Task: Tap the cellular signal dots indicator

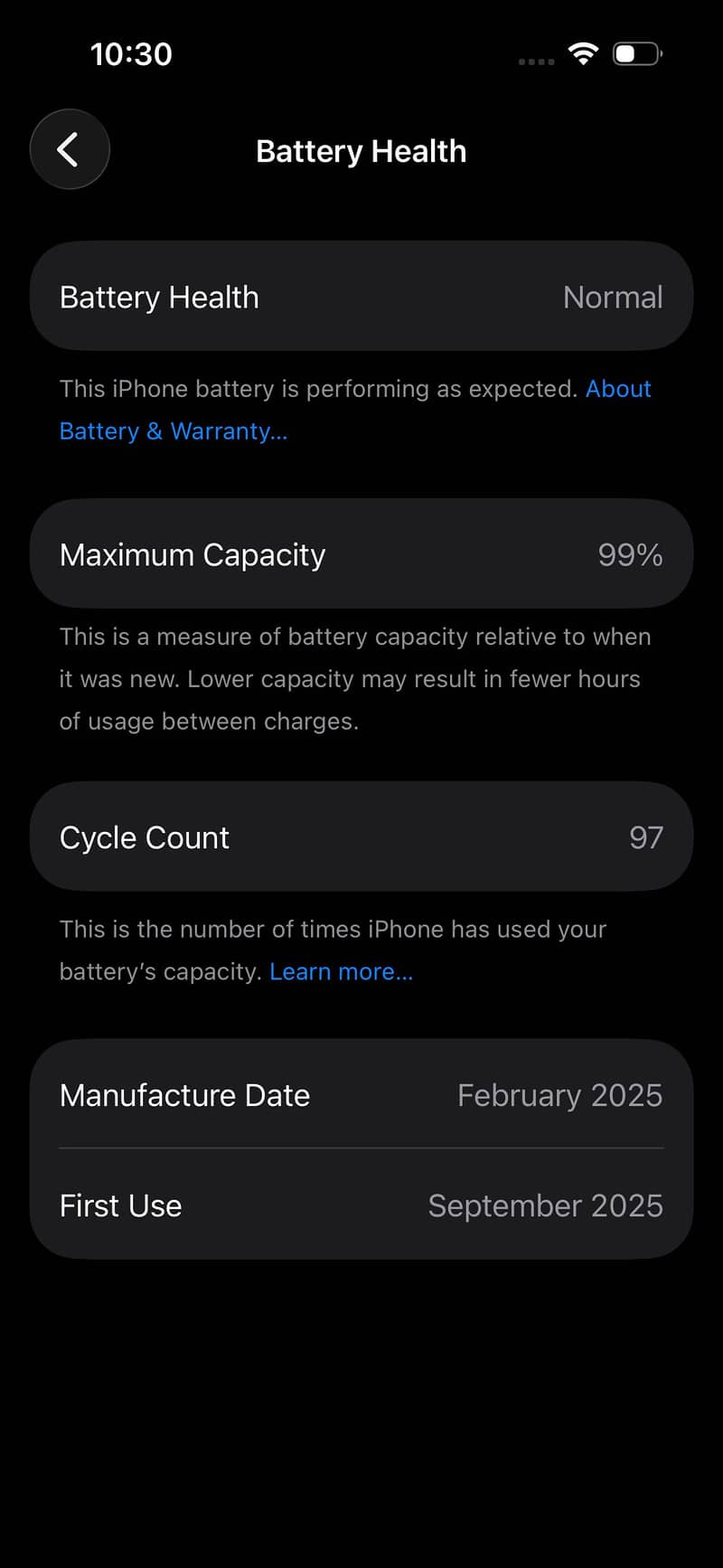Action: click(x=535, y=61)
